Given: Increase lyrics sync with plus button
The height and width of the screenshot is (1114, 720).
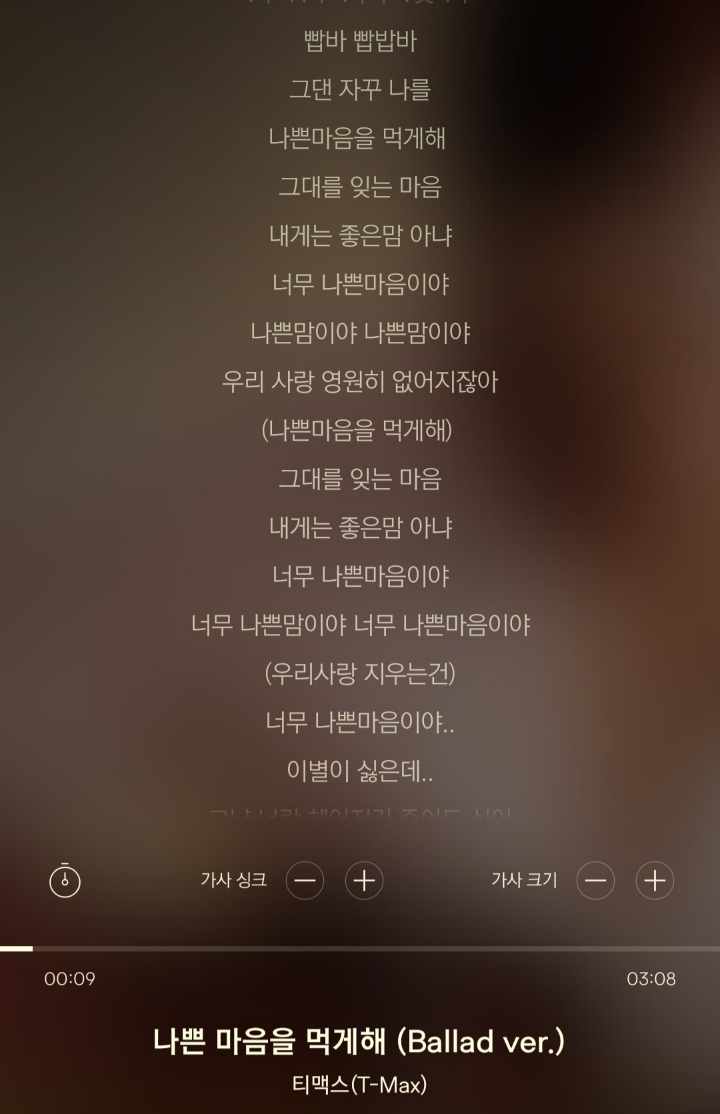Looking at the screenshot, I should [364, 880].
